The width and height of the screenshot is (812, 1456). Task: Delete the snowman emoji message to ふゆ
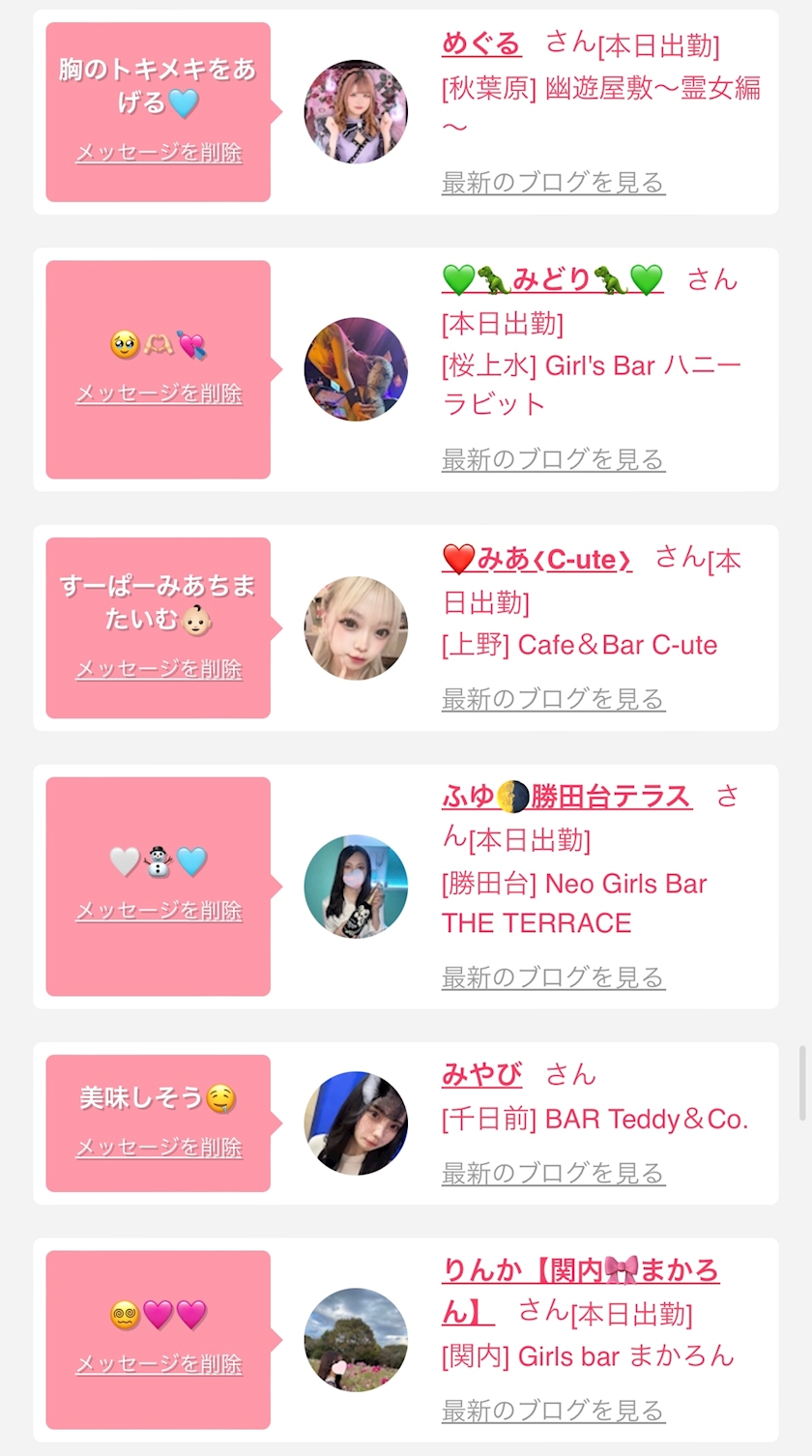(x=159, y=911)
